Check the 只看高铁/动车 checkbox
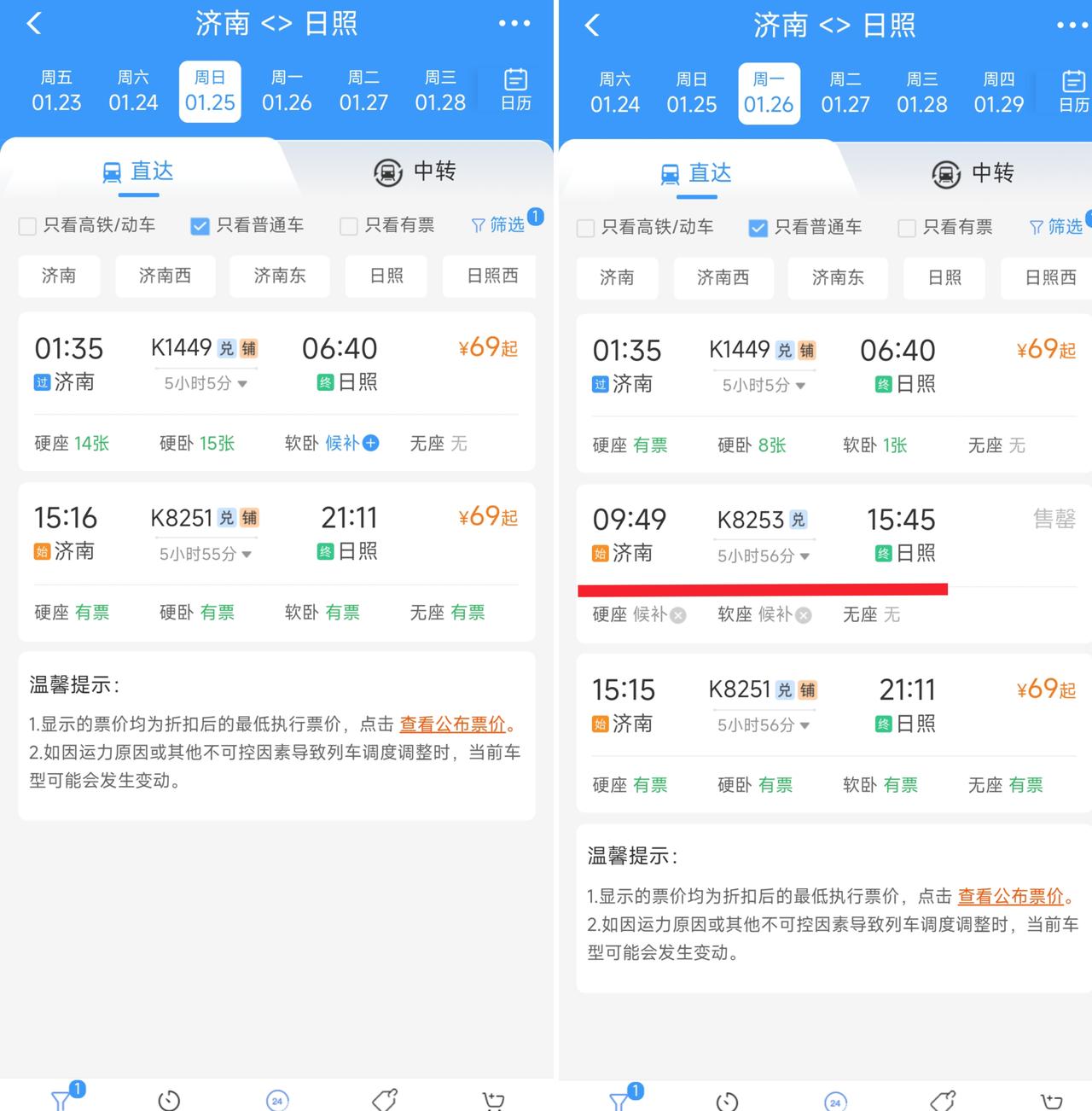1092x1111 pixels. click(x=27, y=225)
